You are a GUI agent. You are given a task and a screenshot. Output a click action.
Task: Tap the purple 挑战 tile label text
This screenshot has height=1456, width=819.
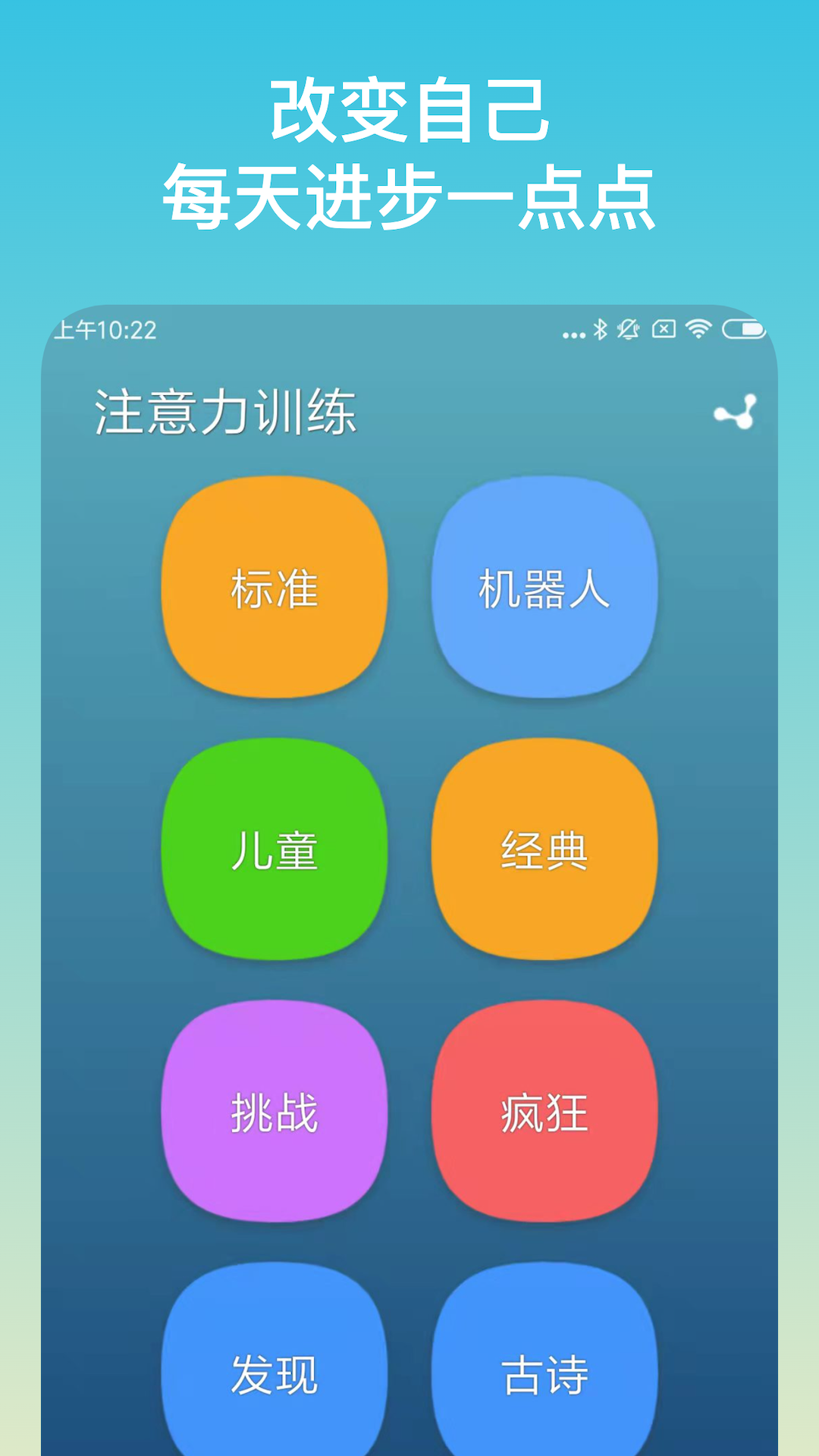(275, 1112)
